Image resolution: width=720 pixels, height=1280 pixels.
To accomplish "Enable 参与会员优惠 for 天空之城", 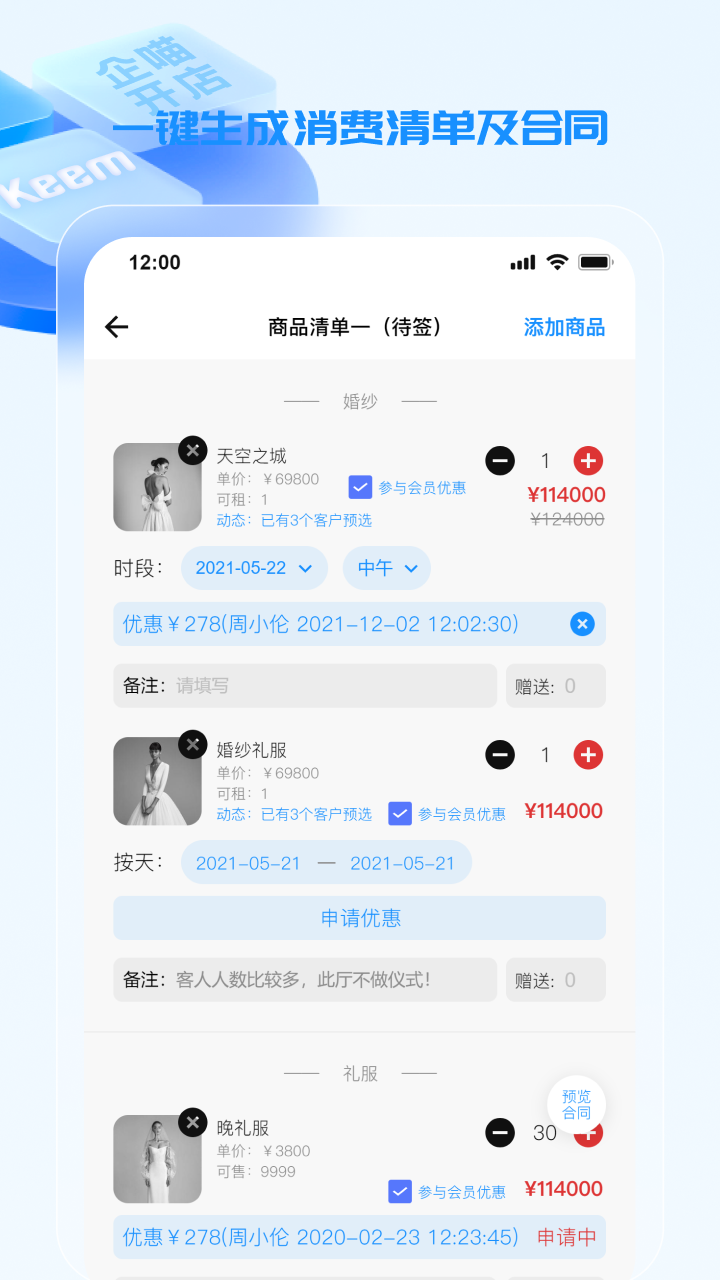I will pyautogui.click(x=360, y=487).
